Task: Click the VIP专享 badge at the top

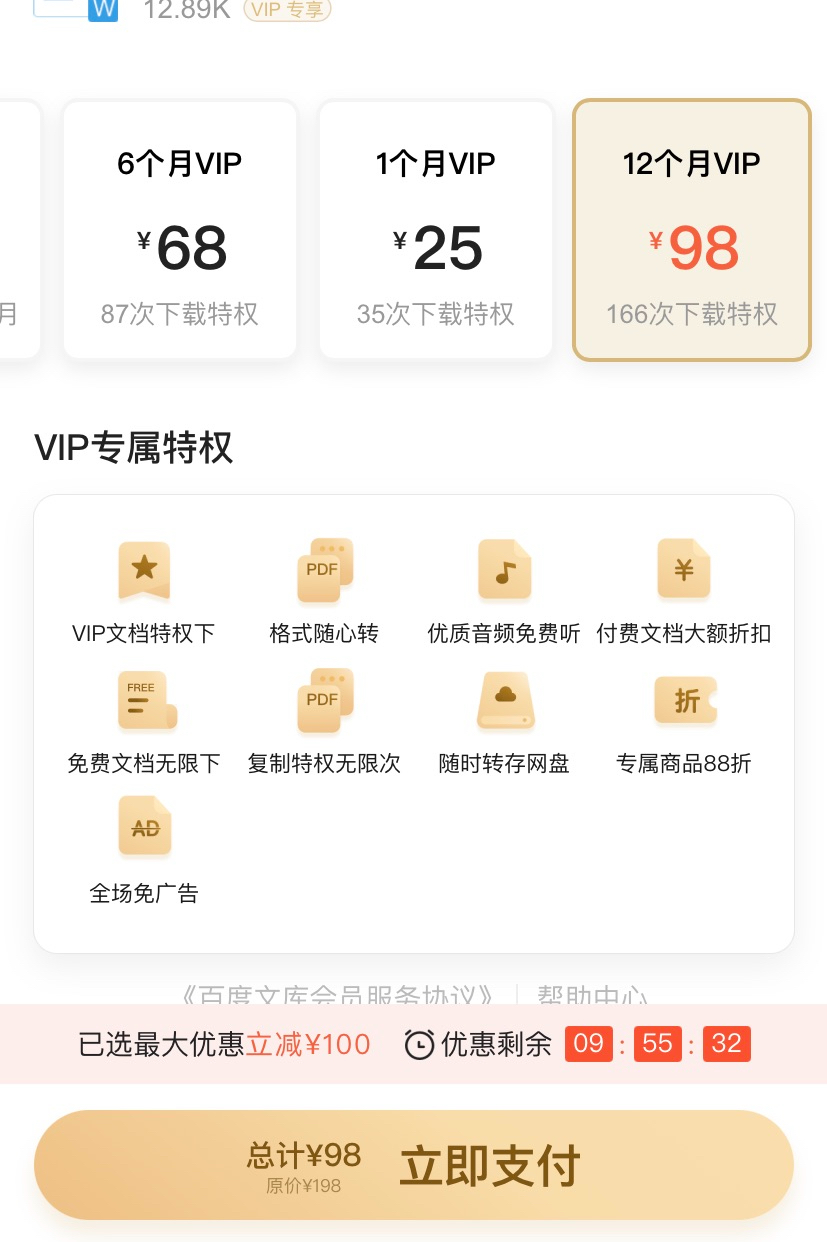Action: 287,9
